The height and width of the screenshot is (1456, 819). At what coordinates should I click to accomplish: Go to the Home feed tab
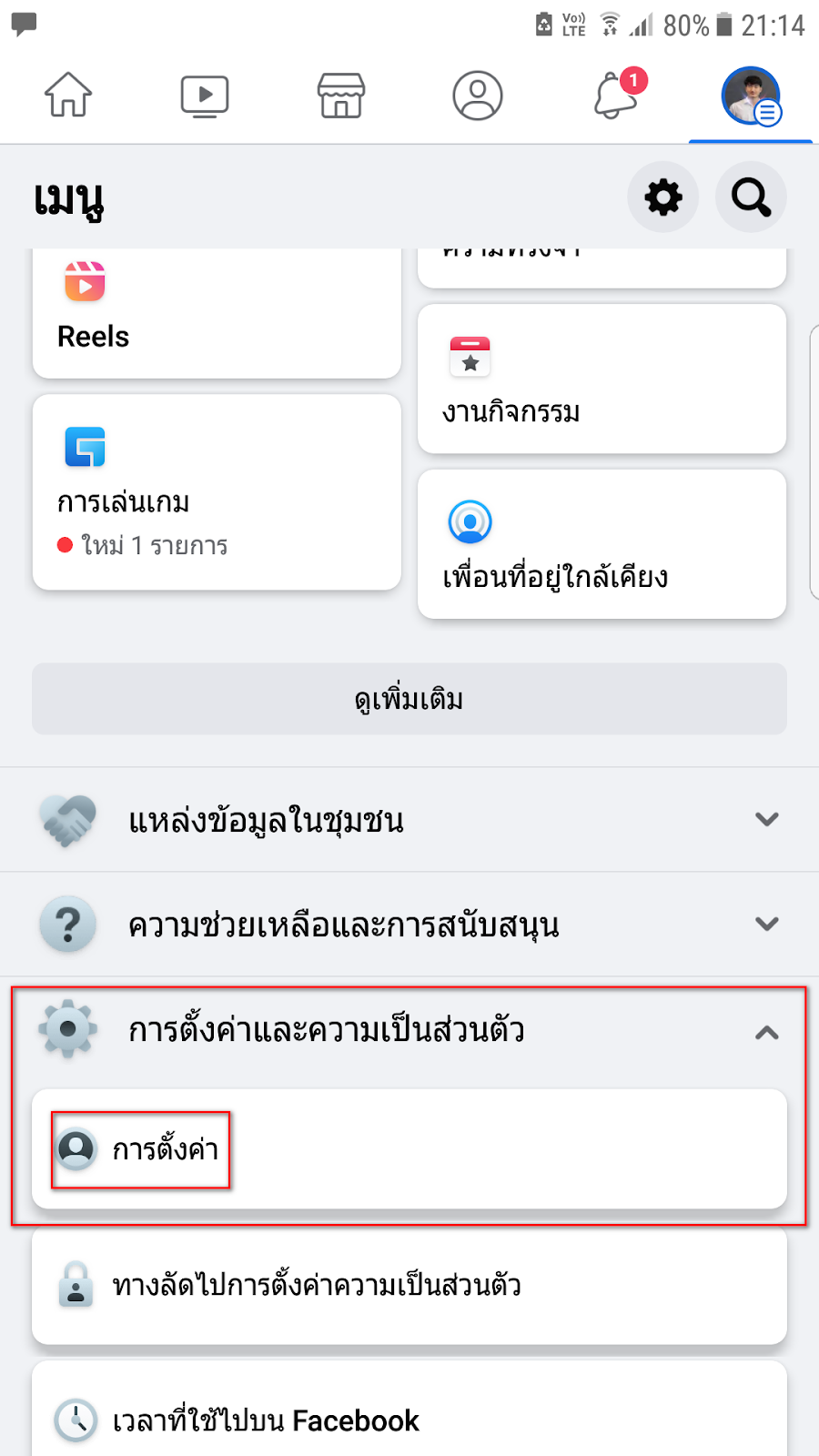(68, 95)
